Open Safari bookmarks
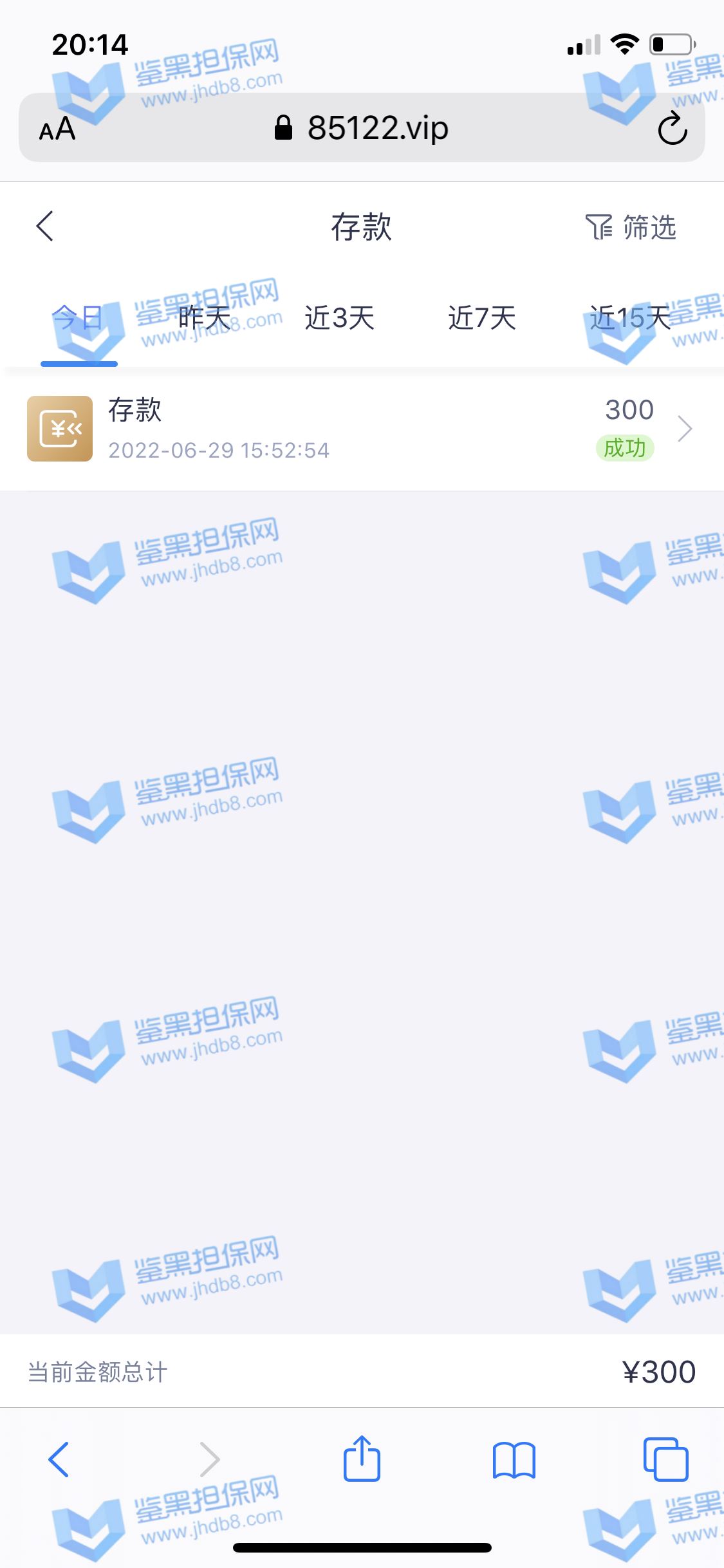724x1568 pixels. [514, 1459]
